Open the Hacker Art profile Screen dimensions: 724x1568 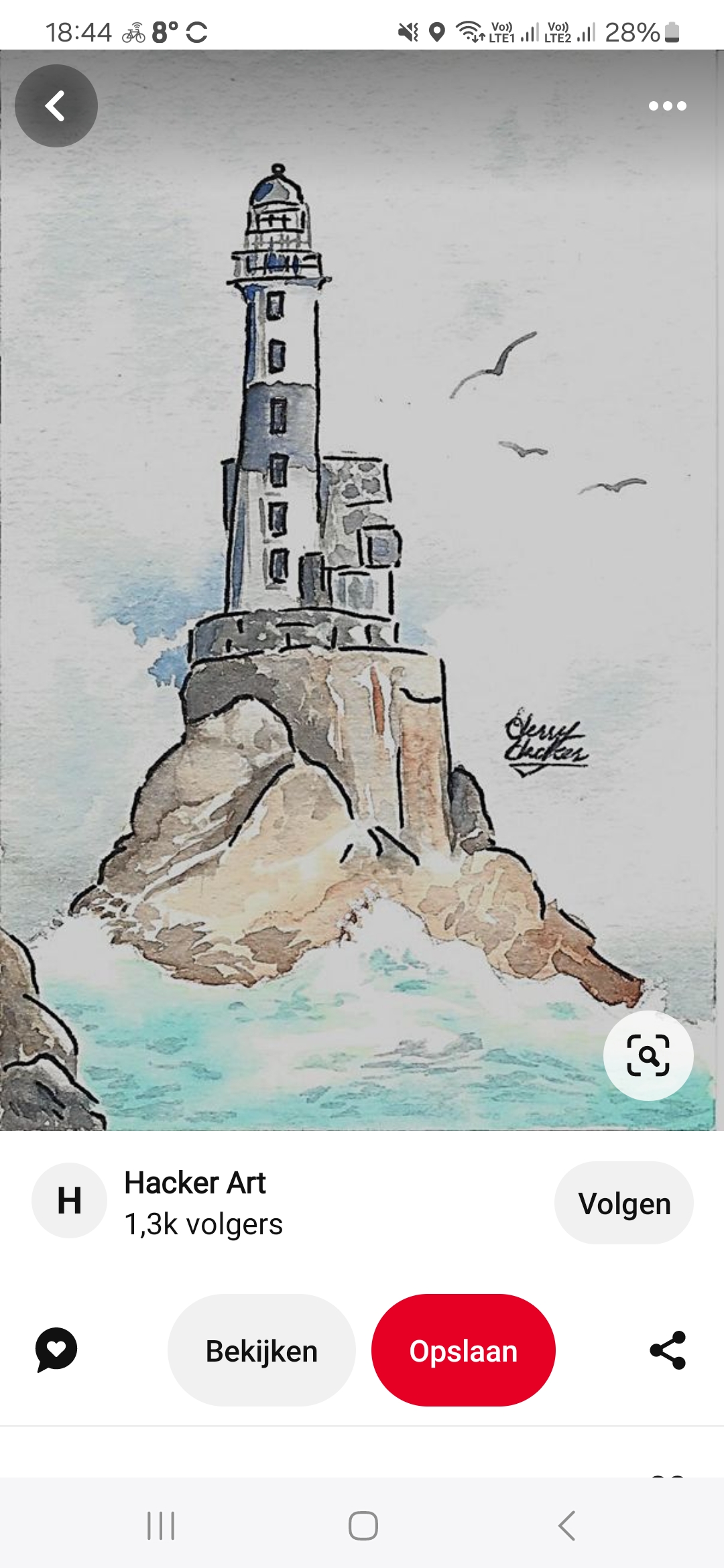click(x=195, y=1183)
